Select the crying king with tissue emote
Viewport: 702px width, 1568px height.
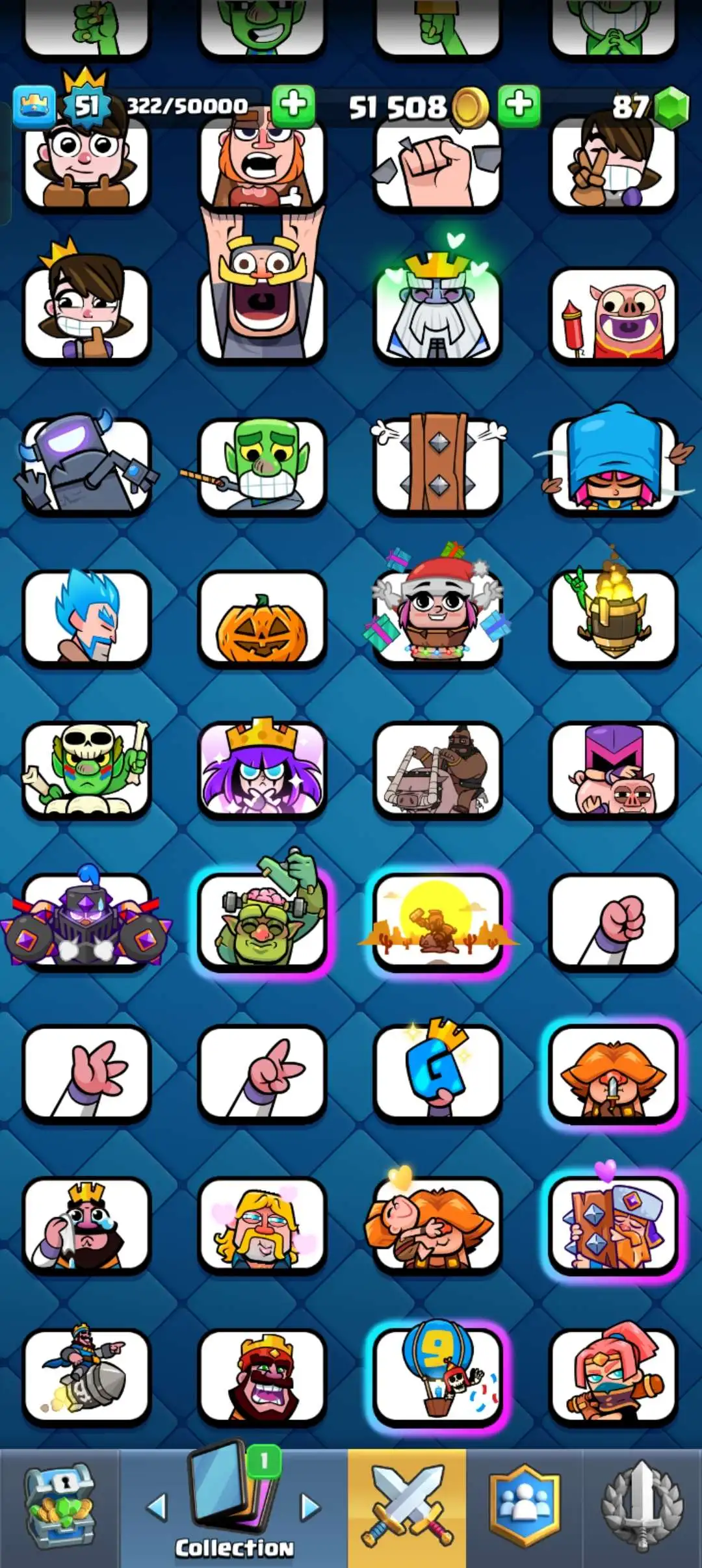[86, 1224]
